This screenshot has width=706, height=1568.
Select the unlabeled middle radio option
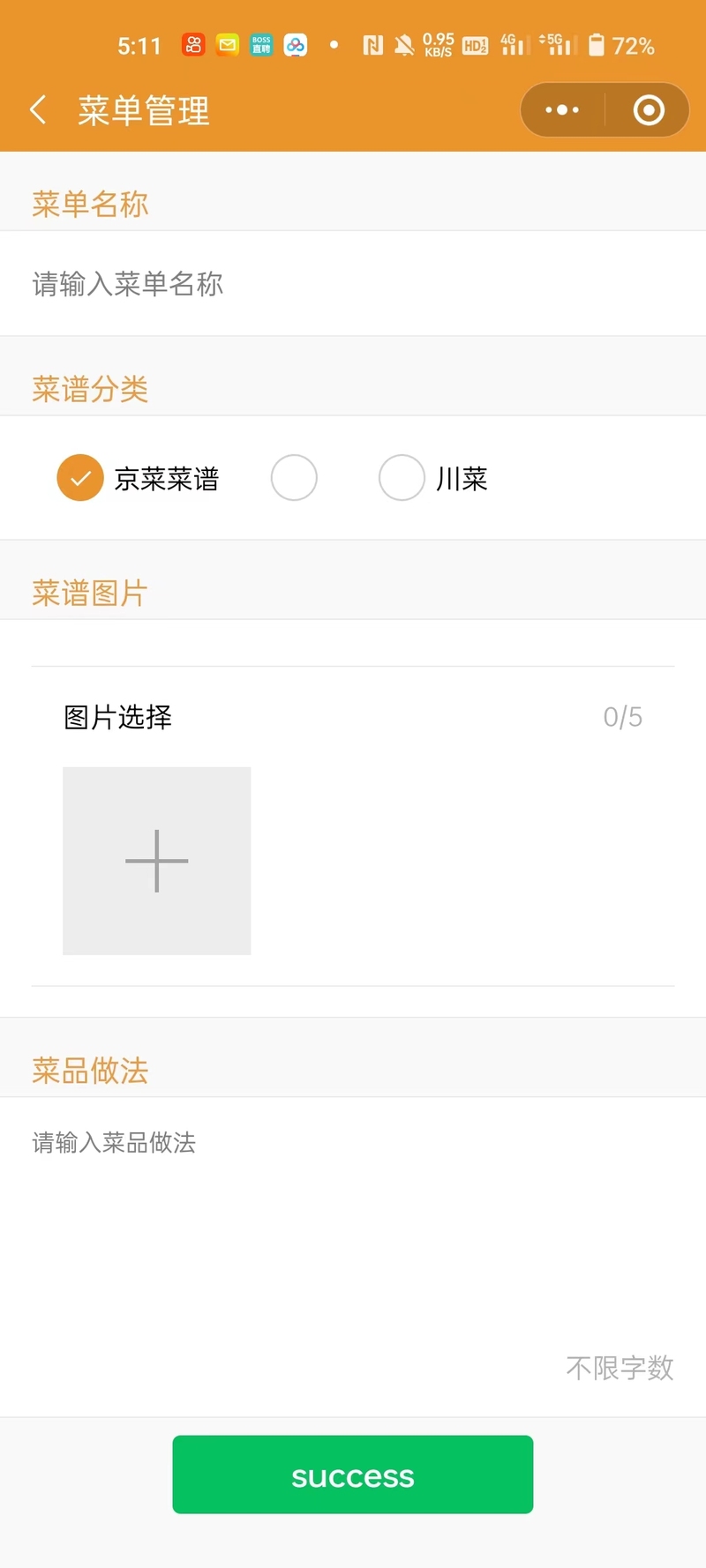coord(294,478)
